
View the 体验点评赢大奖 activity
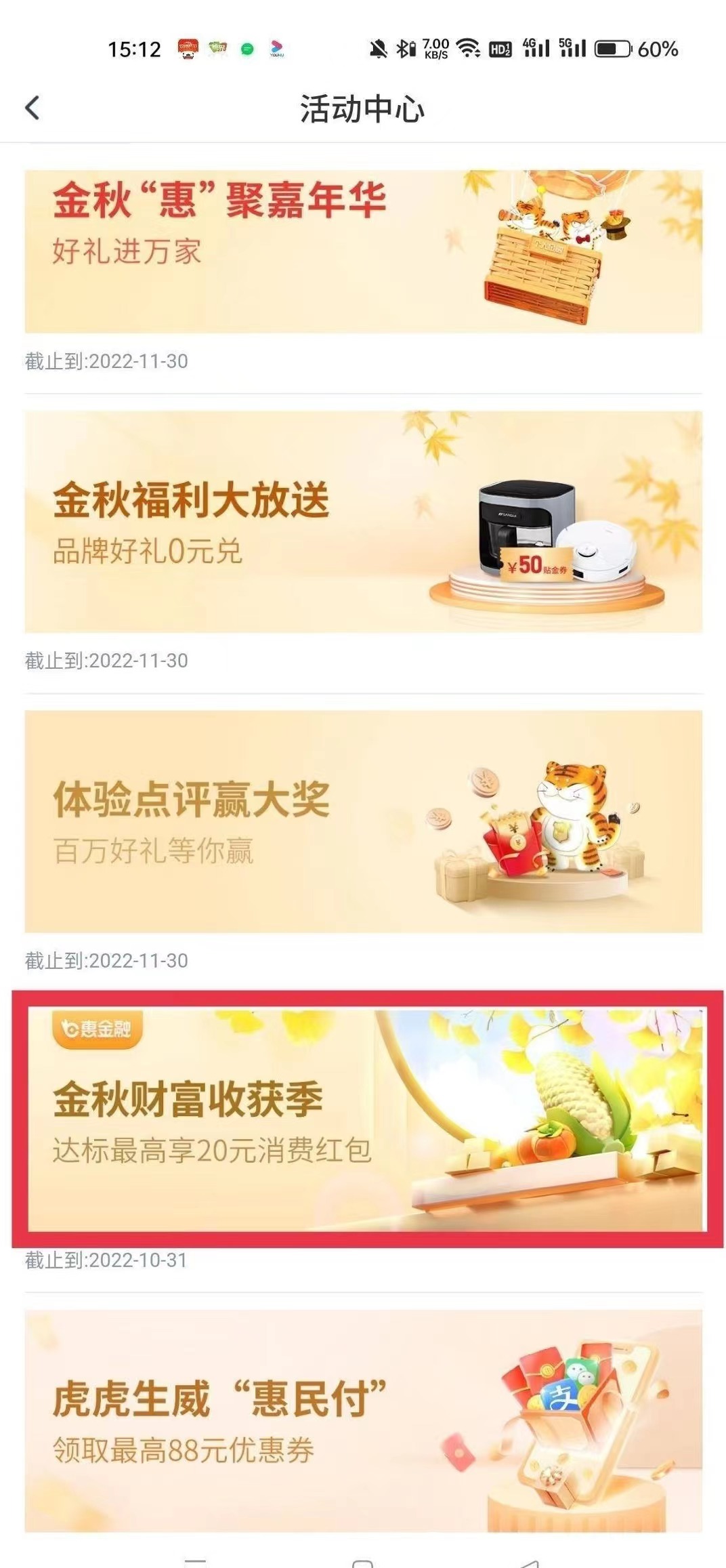(x=363, y=821)
